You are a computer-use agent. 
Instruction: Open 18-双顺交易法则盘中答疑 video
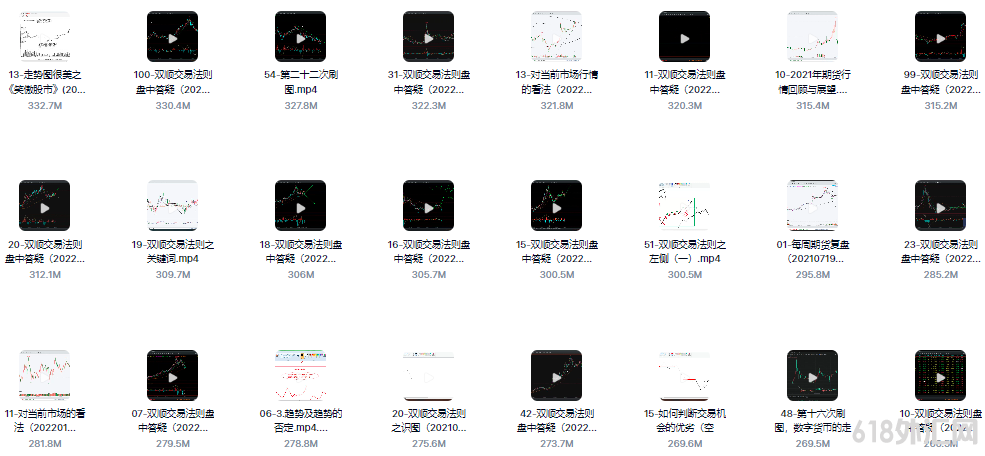[300, 206]
